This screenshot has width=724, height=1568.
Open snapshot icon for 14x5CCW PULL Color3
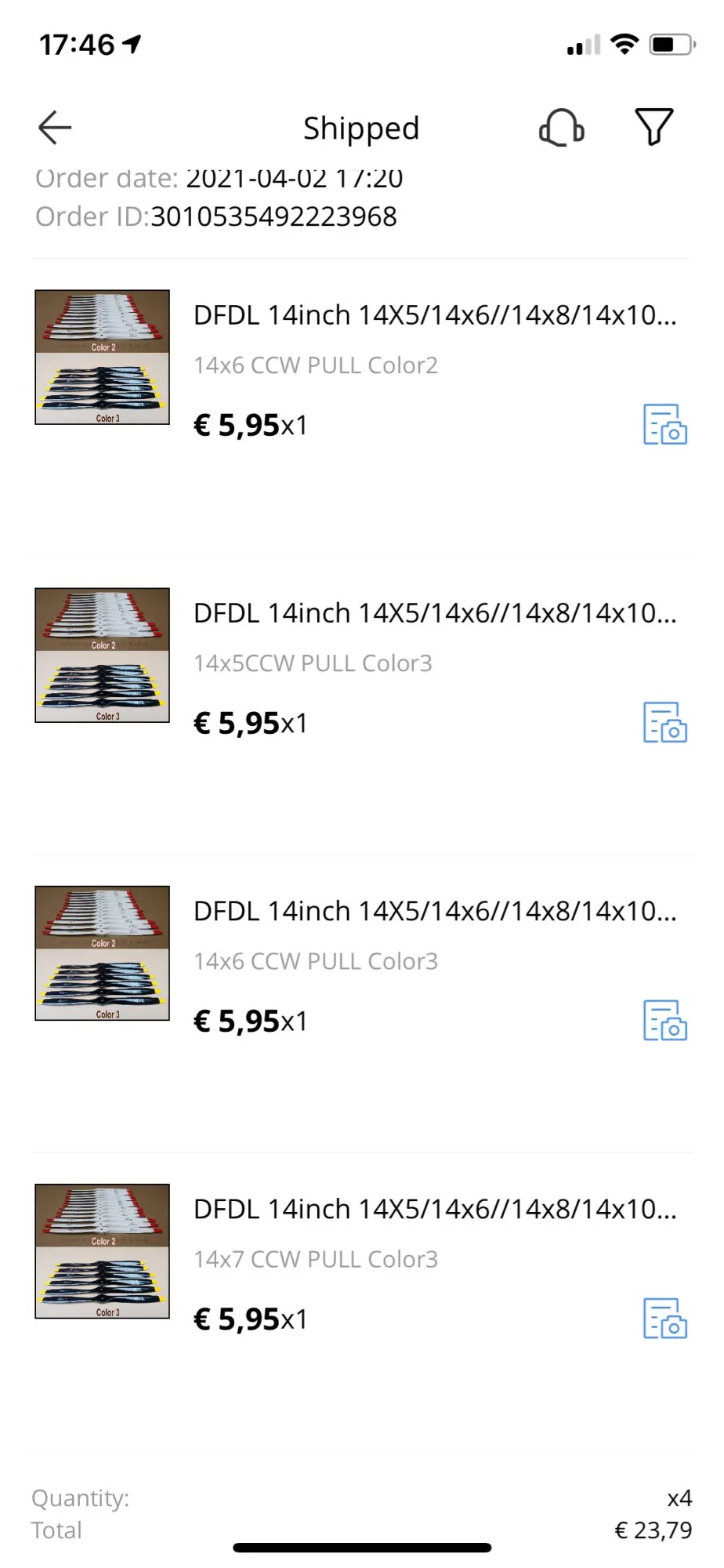coord(664,723)
